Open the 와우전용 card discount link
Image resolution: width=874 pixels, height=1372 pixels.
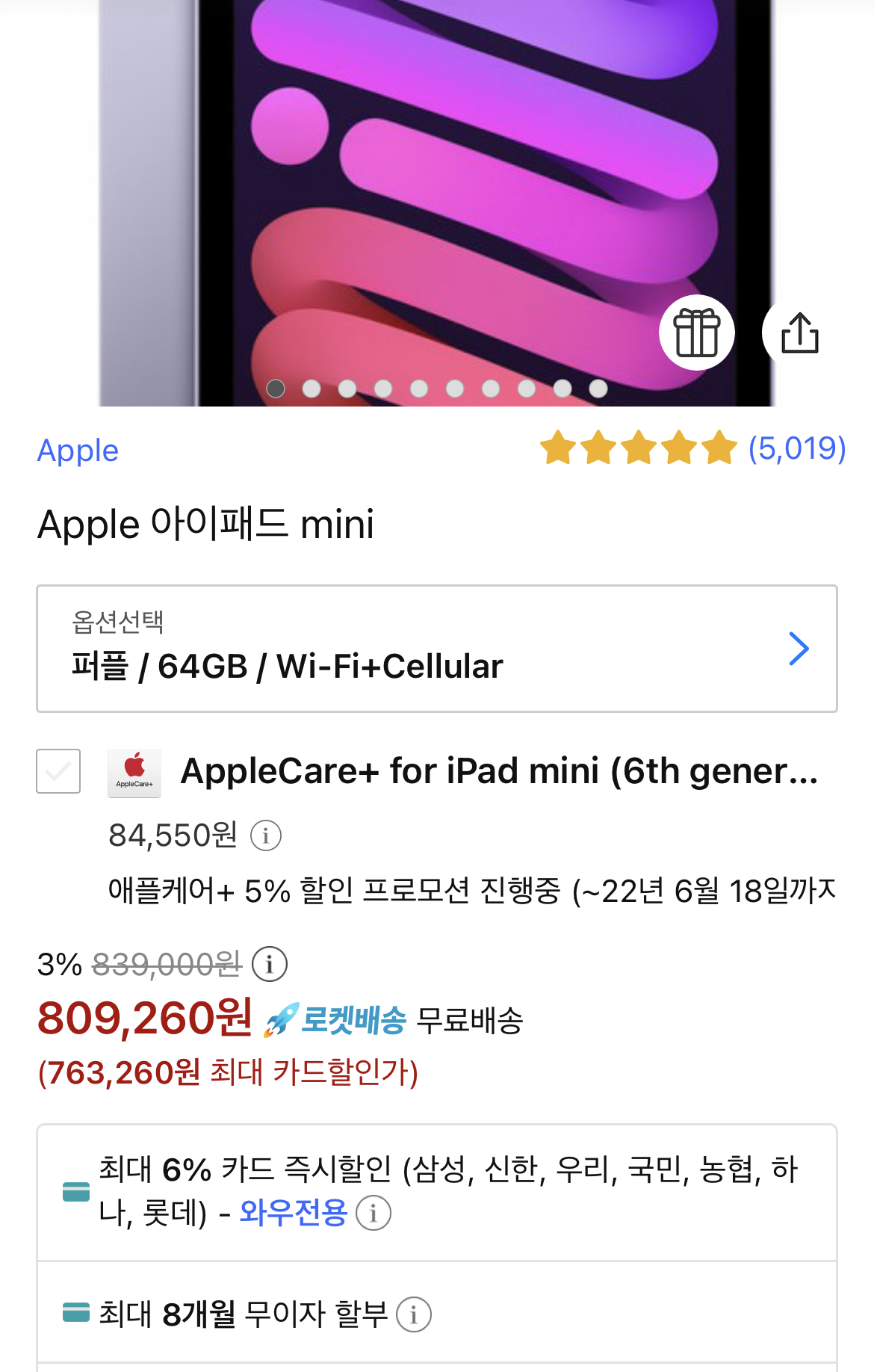(293, 1212)
